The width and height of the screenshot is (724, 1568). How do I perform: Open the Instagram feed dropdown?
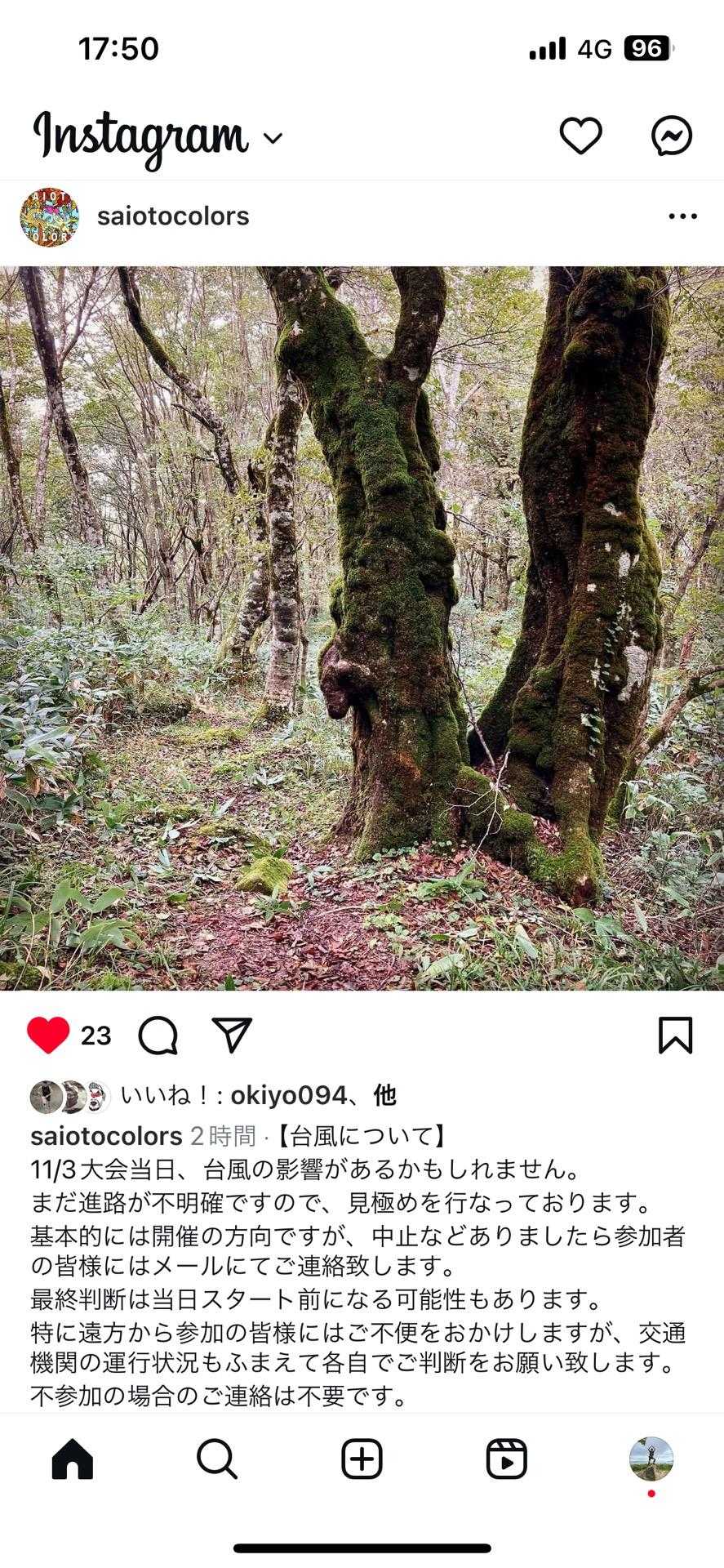point(273,137)
